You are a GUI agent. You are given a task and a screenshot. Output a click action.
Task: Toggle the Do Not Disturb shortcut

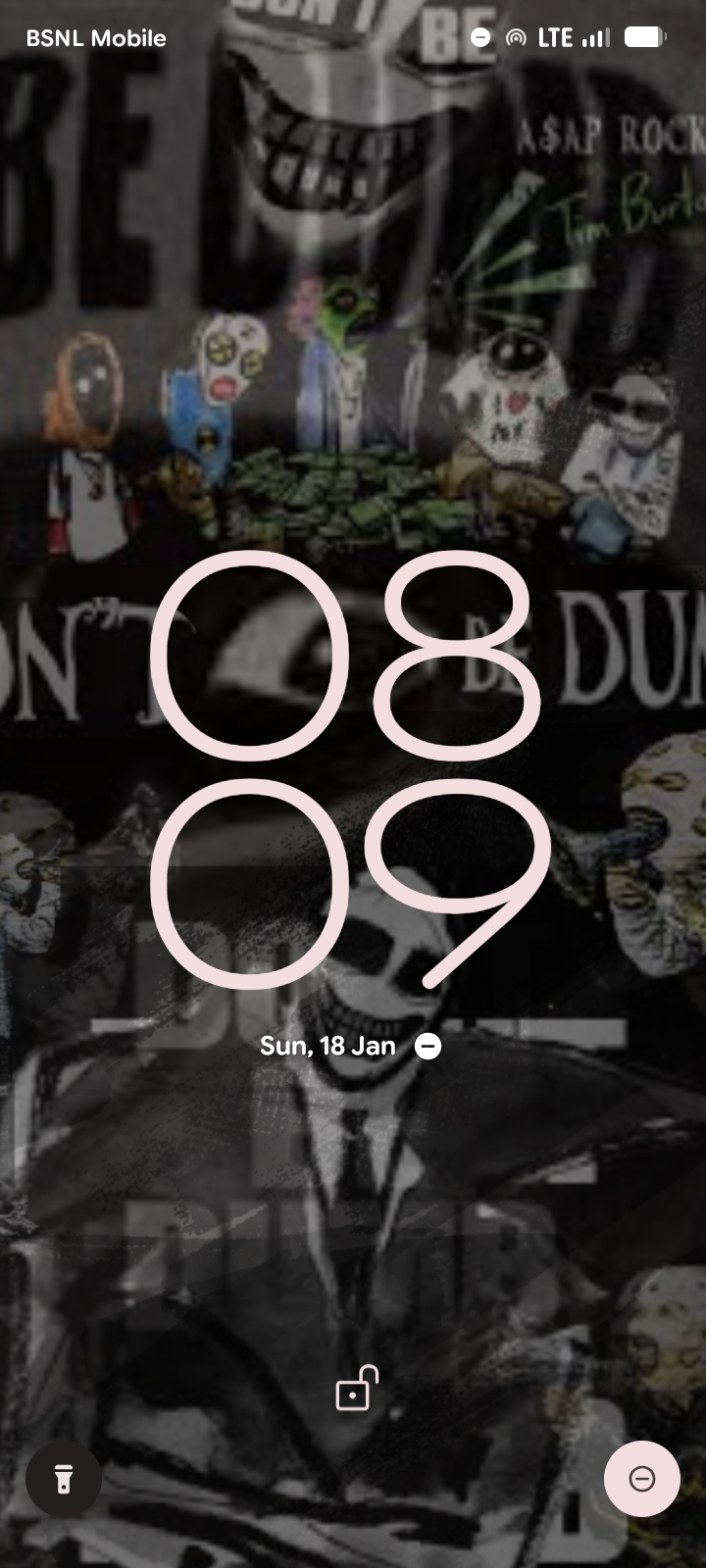tap(641, 1479)
